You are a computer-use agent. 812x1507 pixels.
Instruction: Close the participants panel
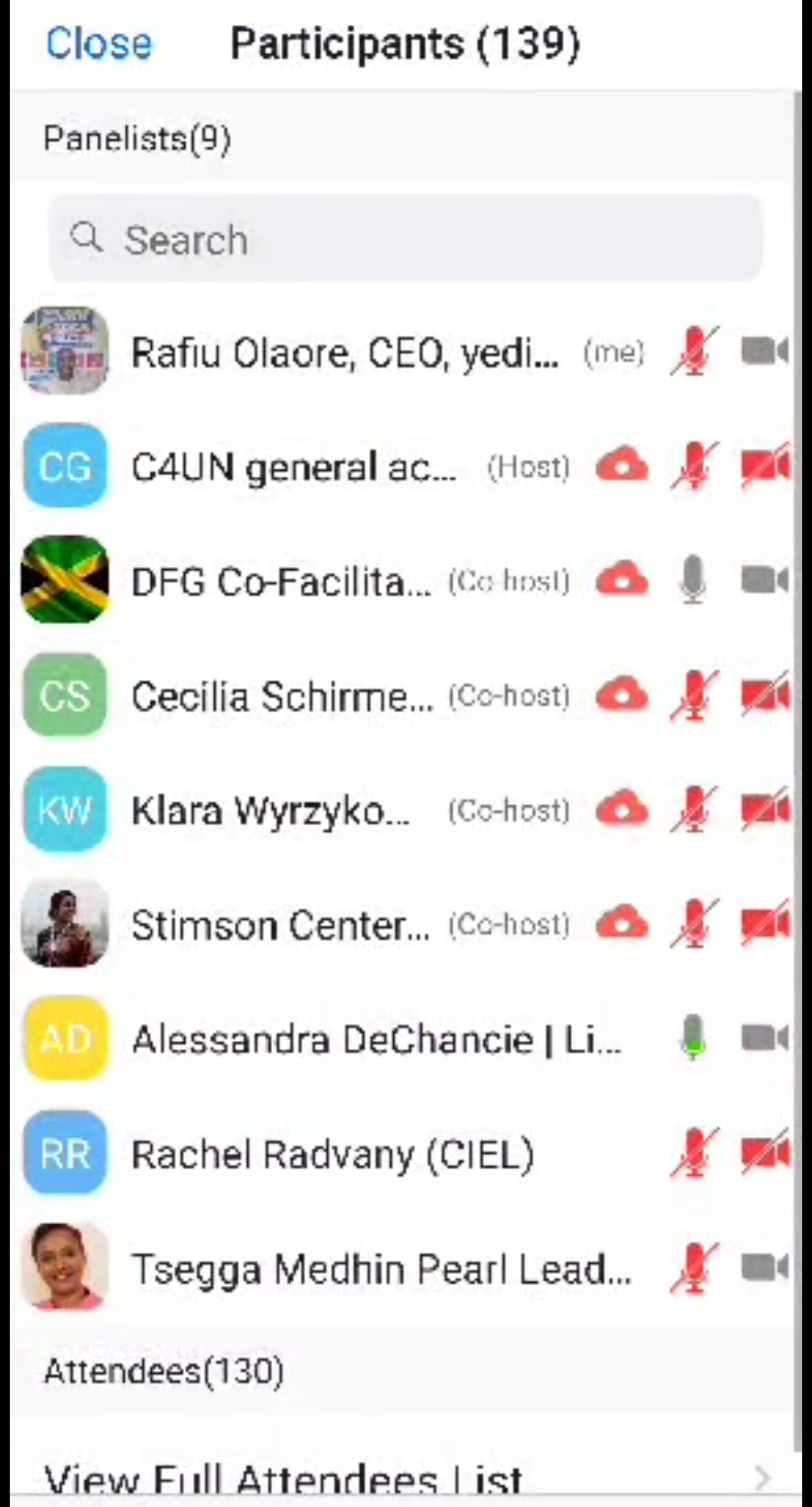pyautogui.click(x=98, y=44)
